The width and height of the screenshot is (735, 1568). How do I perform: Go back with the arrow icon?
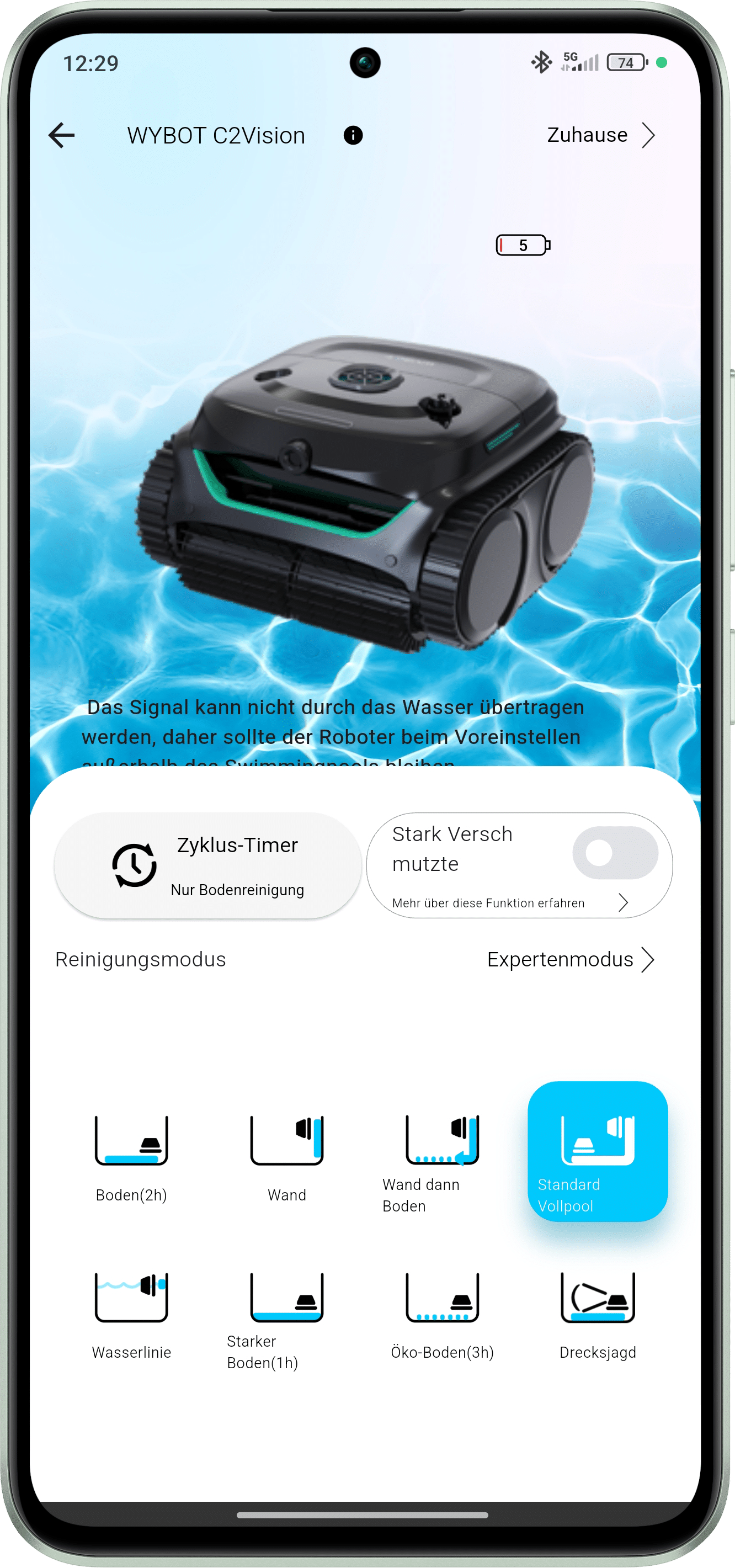click(61, 135)
